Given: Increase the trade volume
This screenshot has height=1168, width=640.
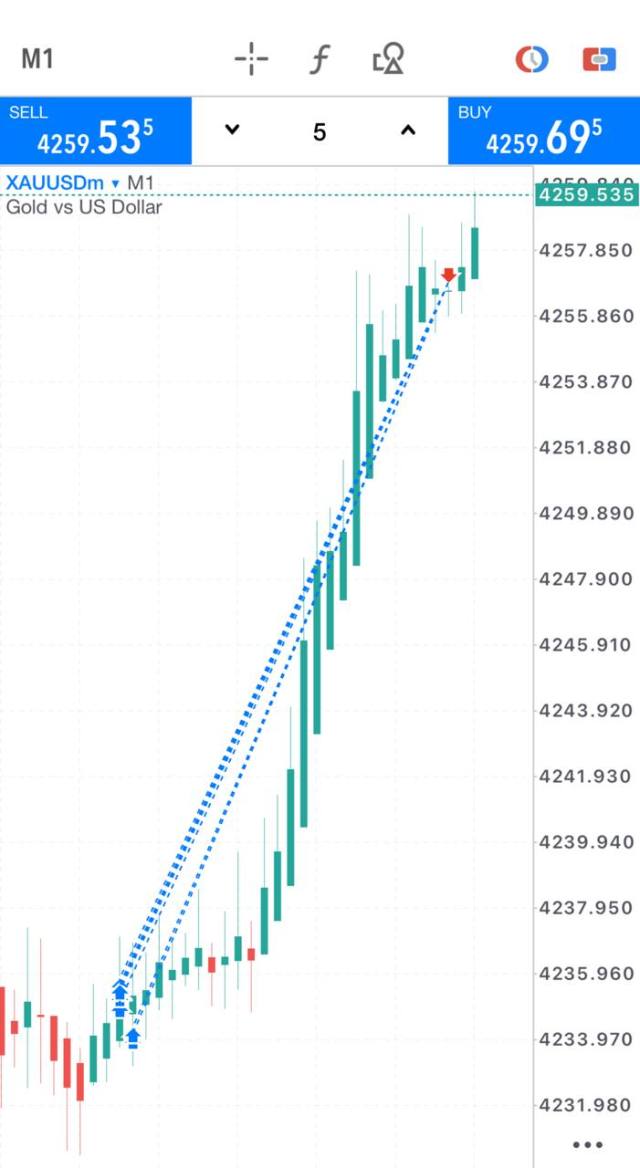Looking at the screenshot, I should pyautogui.click(x=407, y=130).
